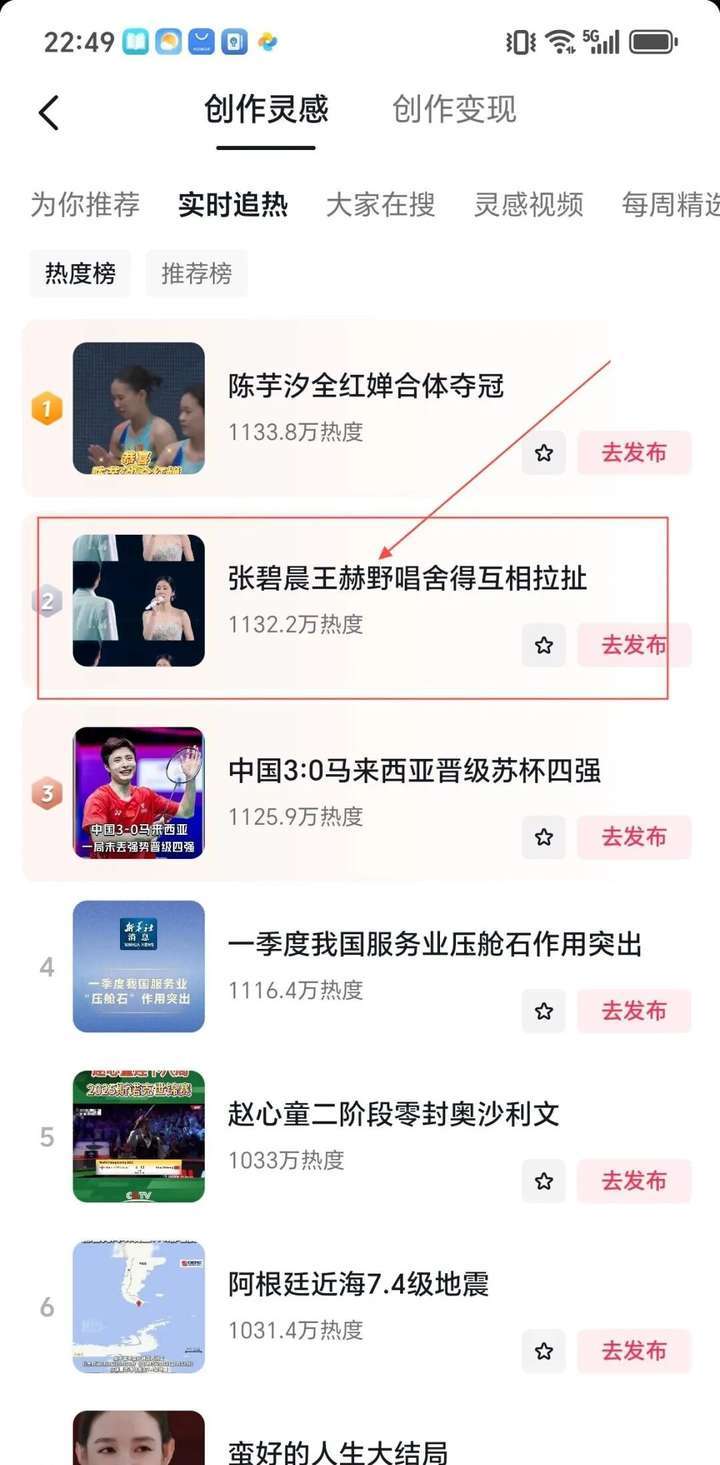Tap 去发布 for 中国3:0马来西亚晋级苏杯四强
The width and height of the screenshot is (720, 1465).
(633, 837)
